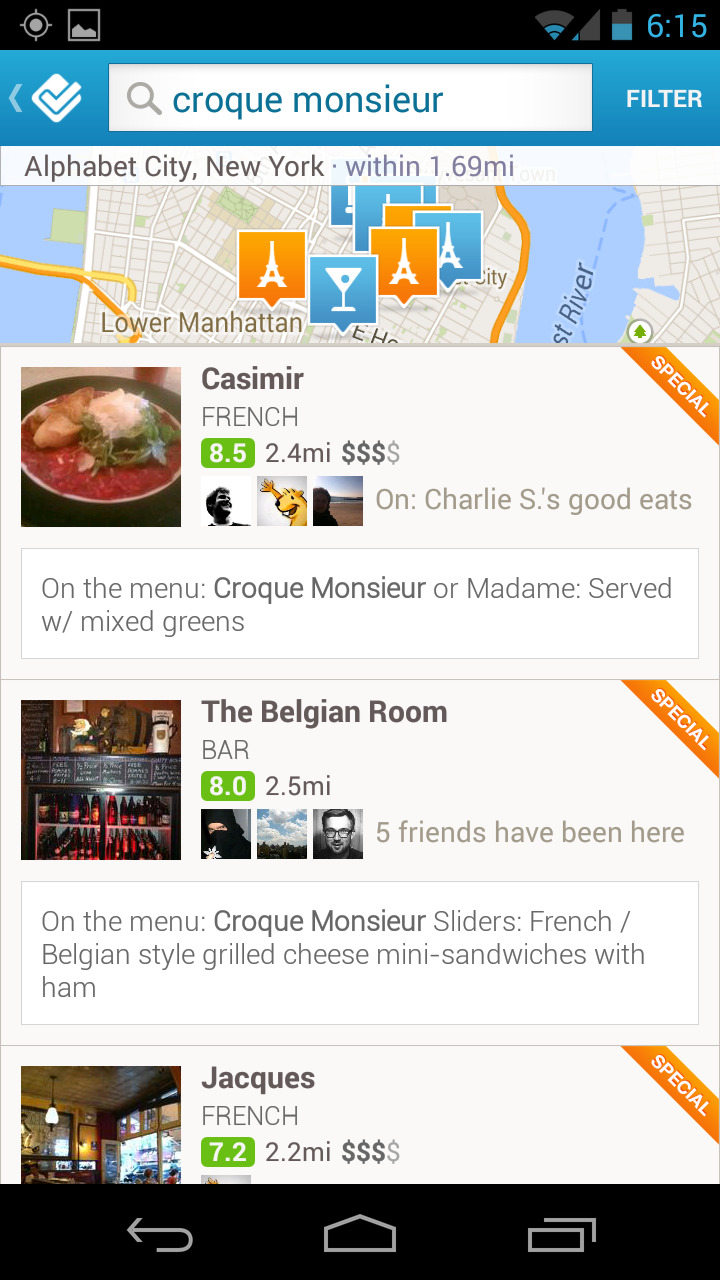Viewport: 720px width, 1280px height.
Task: Select the magnifying glass search icon
Action: tap(145, 99)
